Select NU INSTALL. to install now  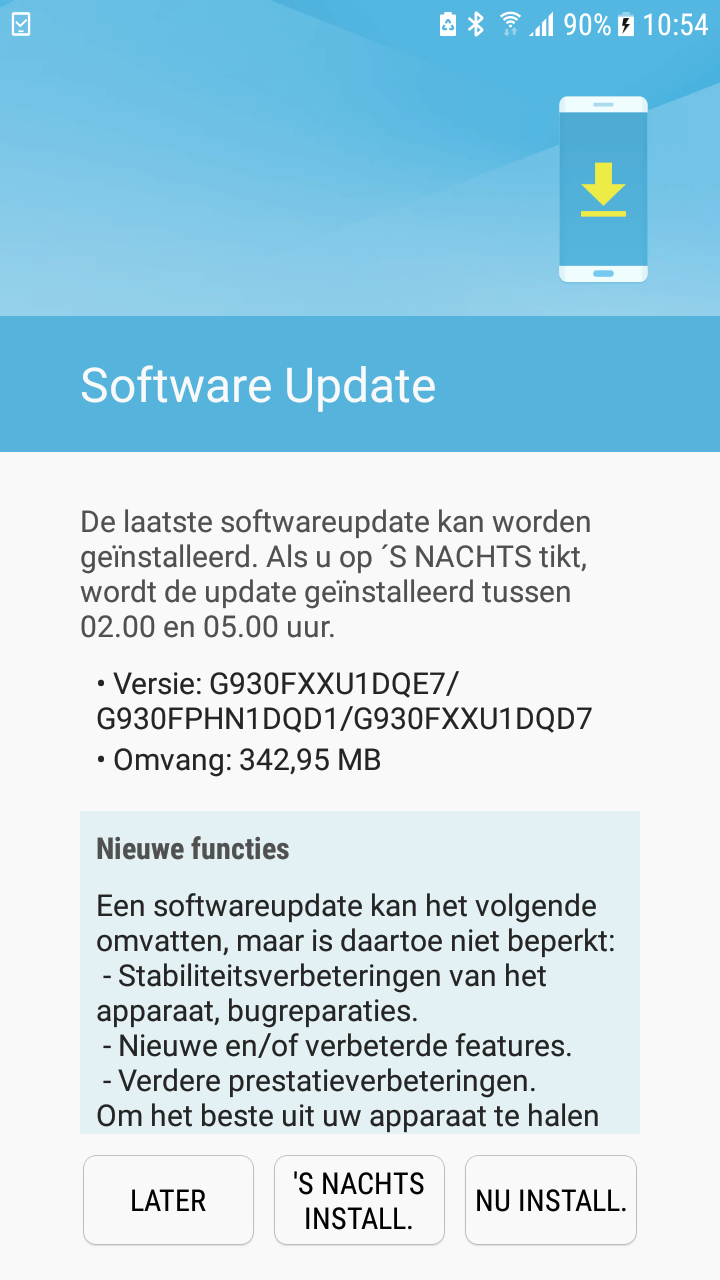tap(551, 1200)
